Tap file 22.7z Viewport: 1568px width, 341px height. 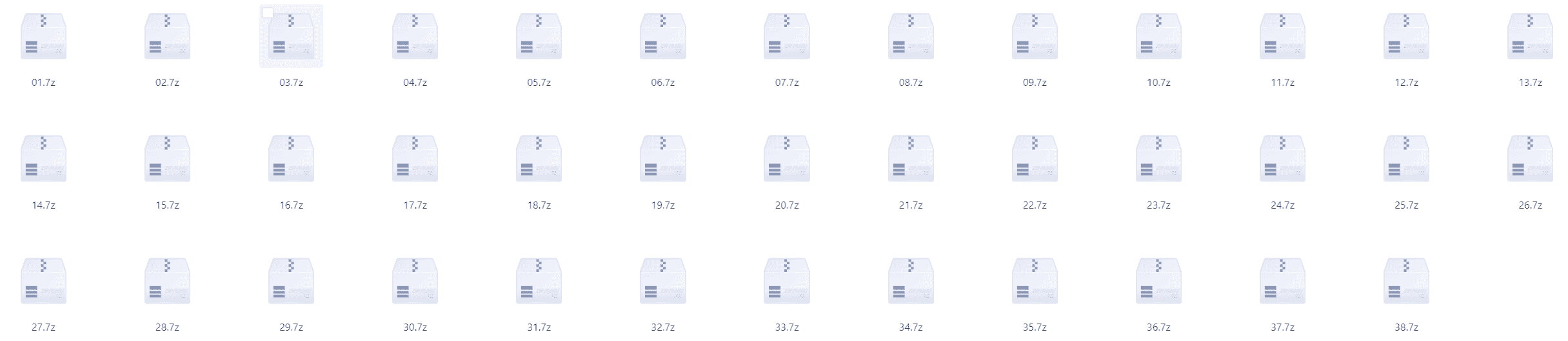click(x=1035, y=160)
